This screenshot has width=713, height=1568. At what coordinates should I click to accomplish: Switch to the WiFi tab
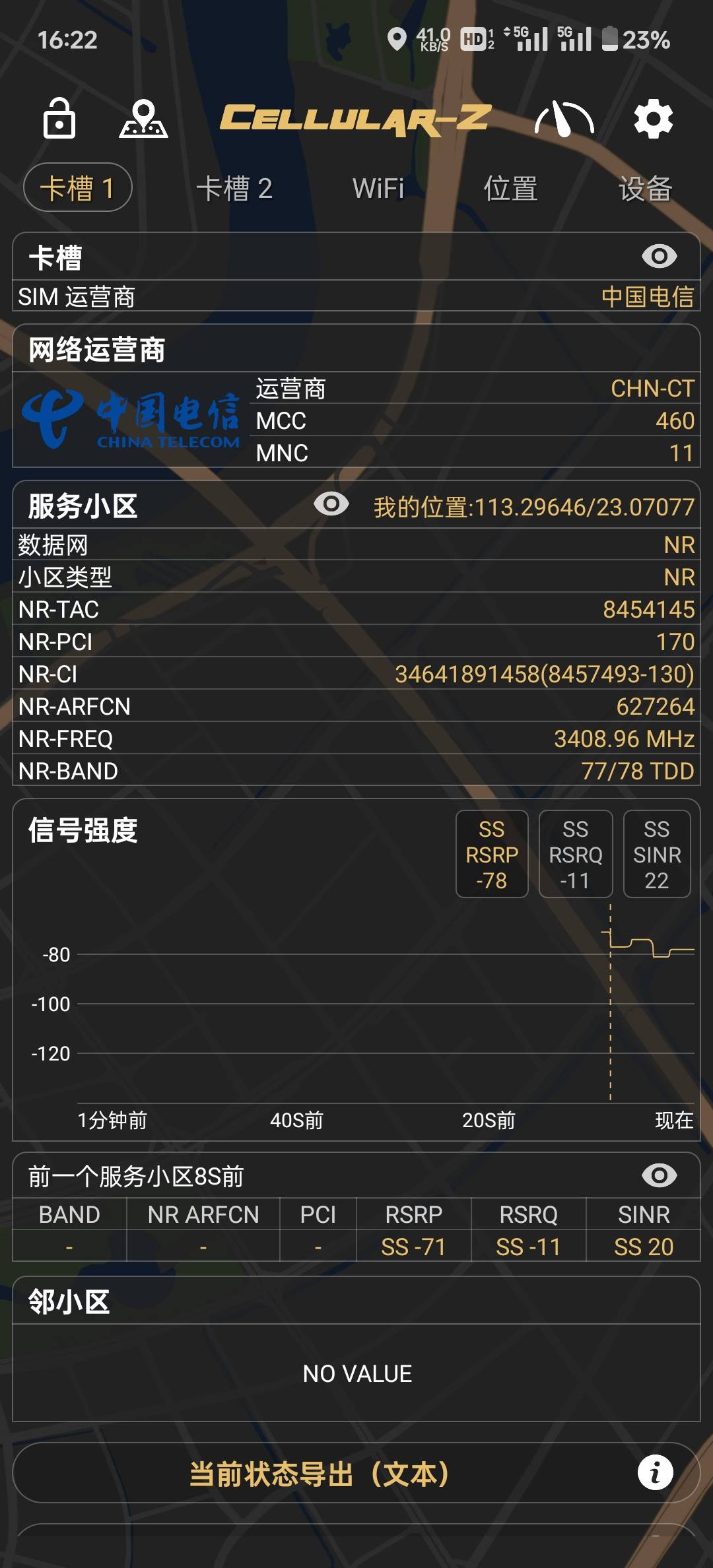(x=378, y=189)
